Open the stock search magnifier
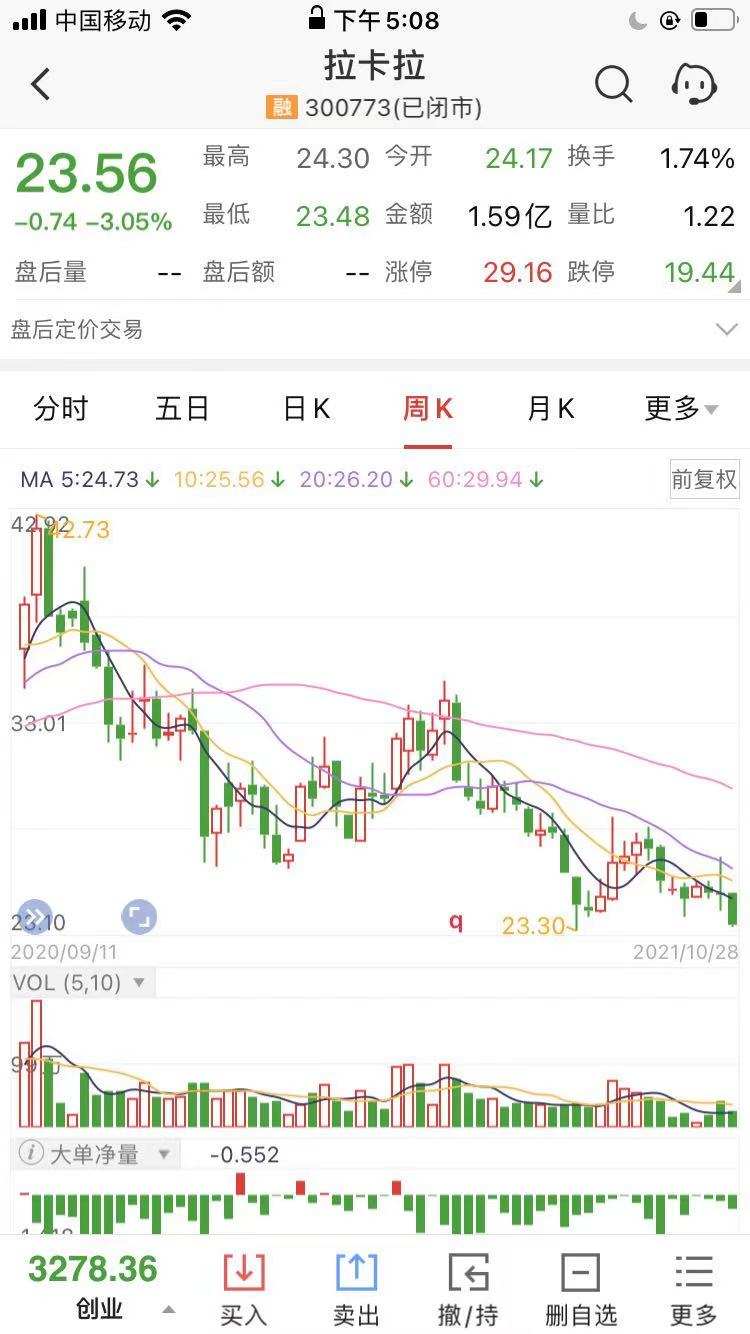Image resolution: width=750 pixels, height=1334 pixels. point(614,84)
